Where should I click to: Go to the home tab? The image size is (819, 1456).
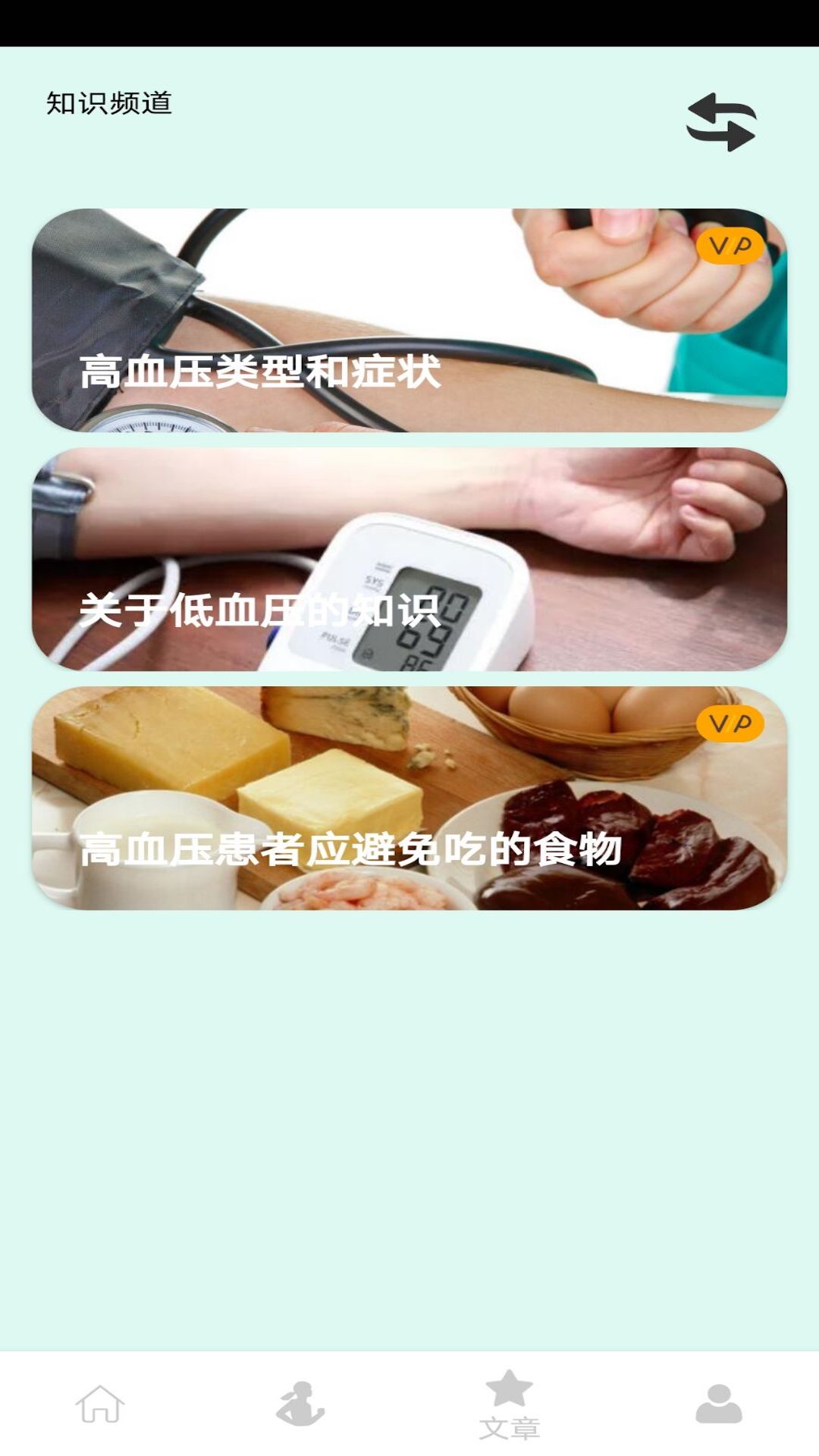click(100, 1404)
